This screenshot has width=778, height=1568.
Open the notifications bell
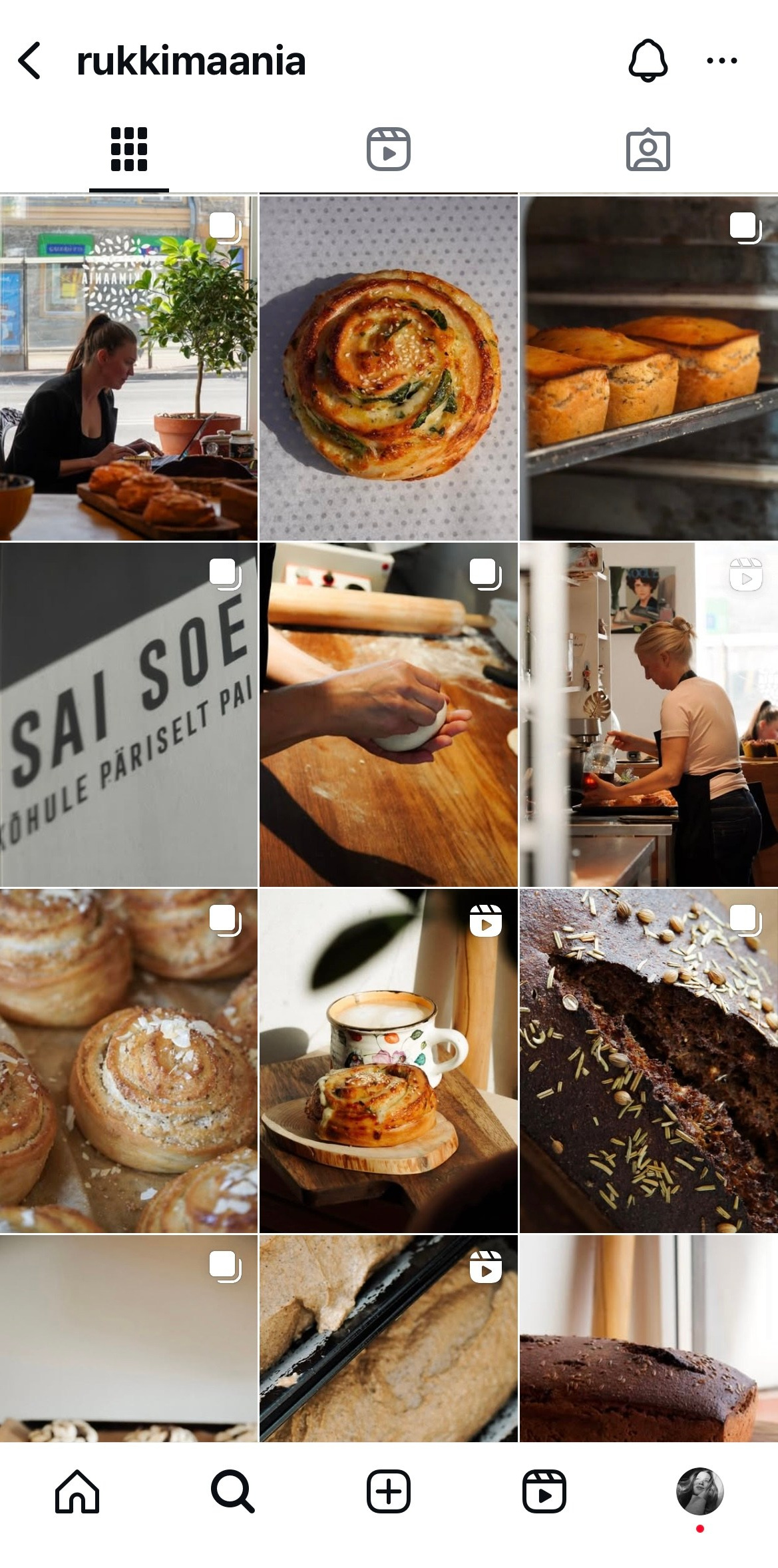(x=648, y=61)
